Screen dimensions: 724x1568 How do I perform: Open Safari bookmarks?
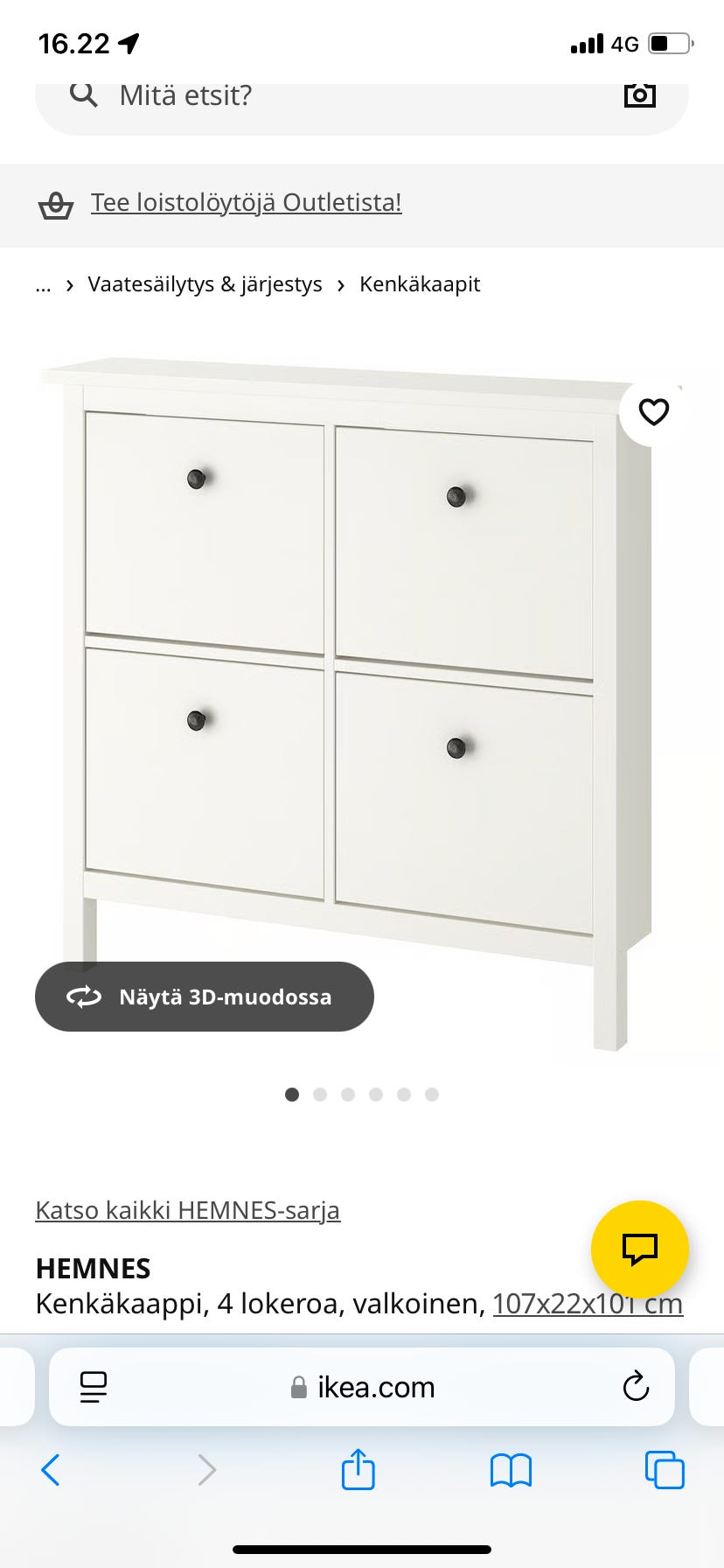coord(511,1470)
